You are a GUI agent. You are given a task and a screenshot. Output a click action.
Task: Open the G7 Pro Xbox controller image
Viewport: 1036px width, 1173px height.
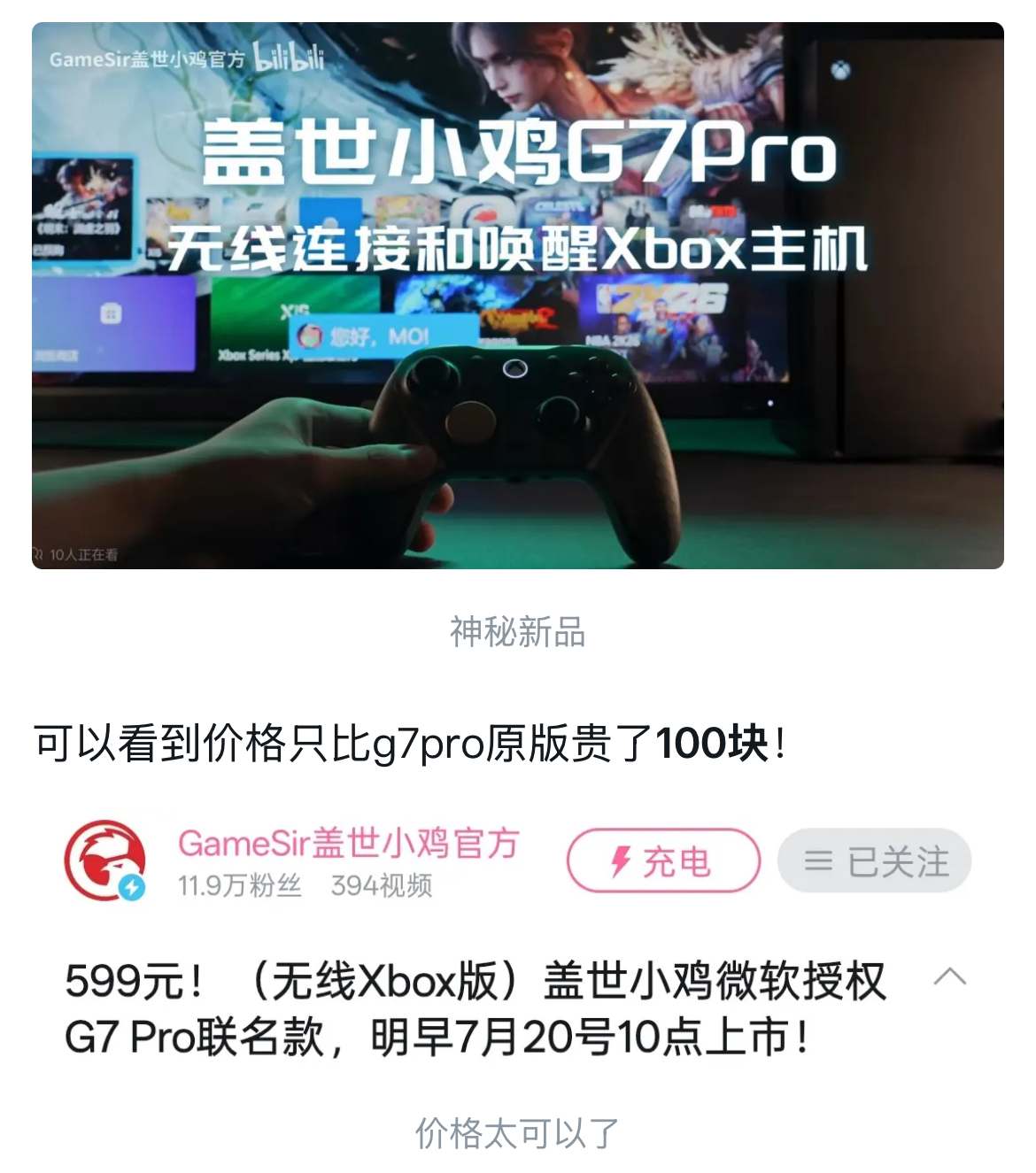coord(517,296)
